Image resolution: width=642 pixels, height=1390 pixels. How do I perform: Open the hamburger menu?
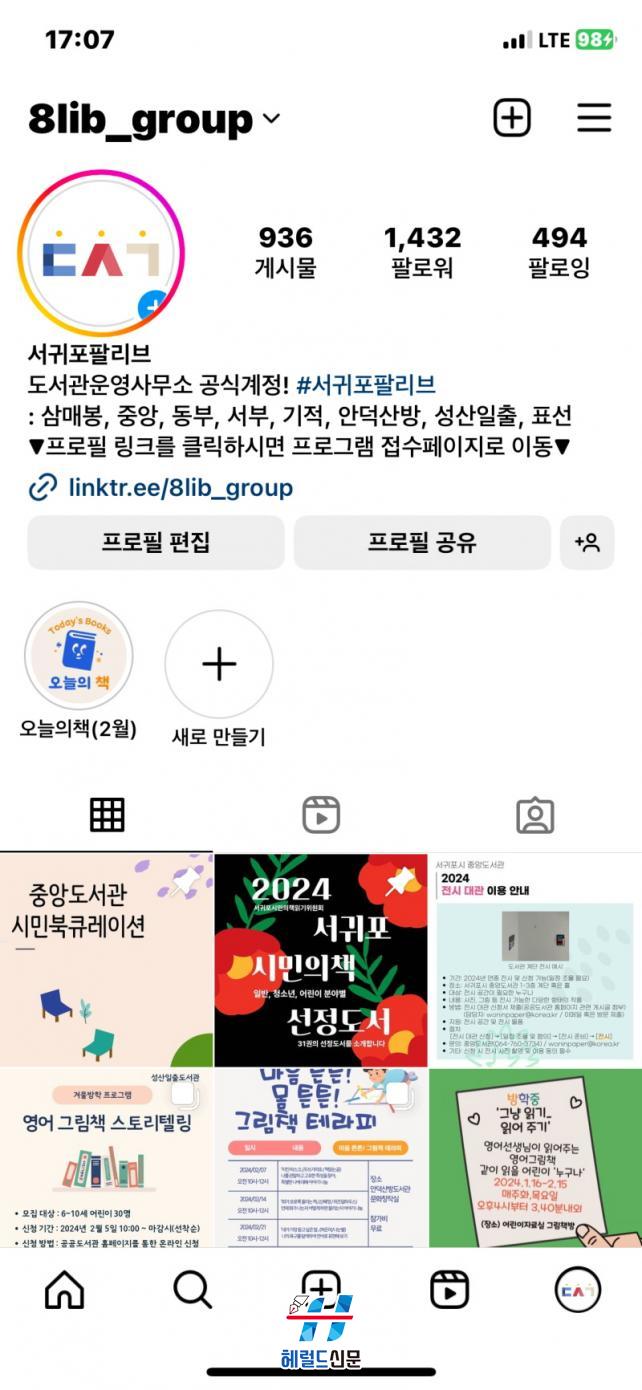coord(594,118)
